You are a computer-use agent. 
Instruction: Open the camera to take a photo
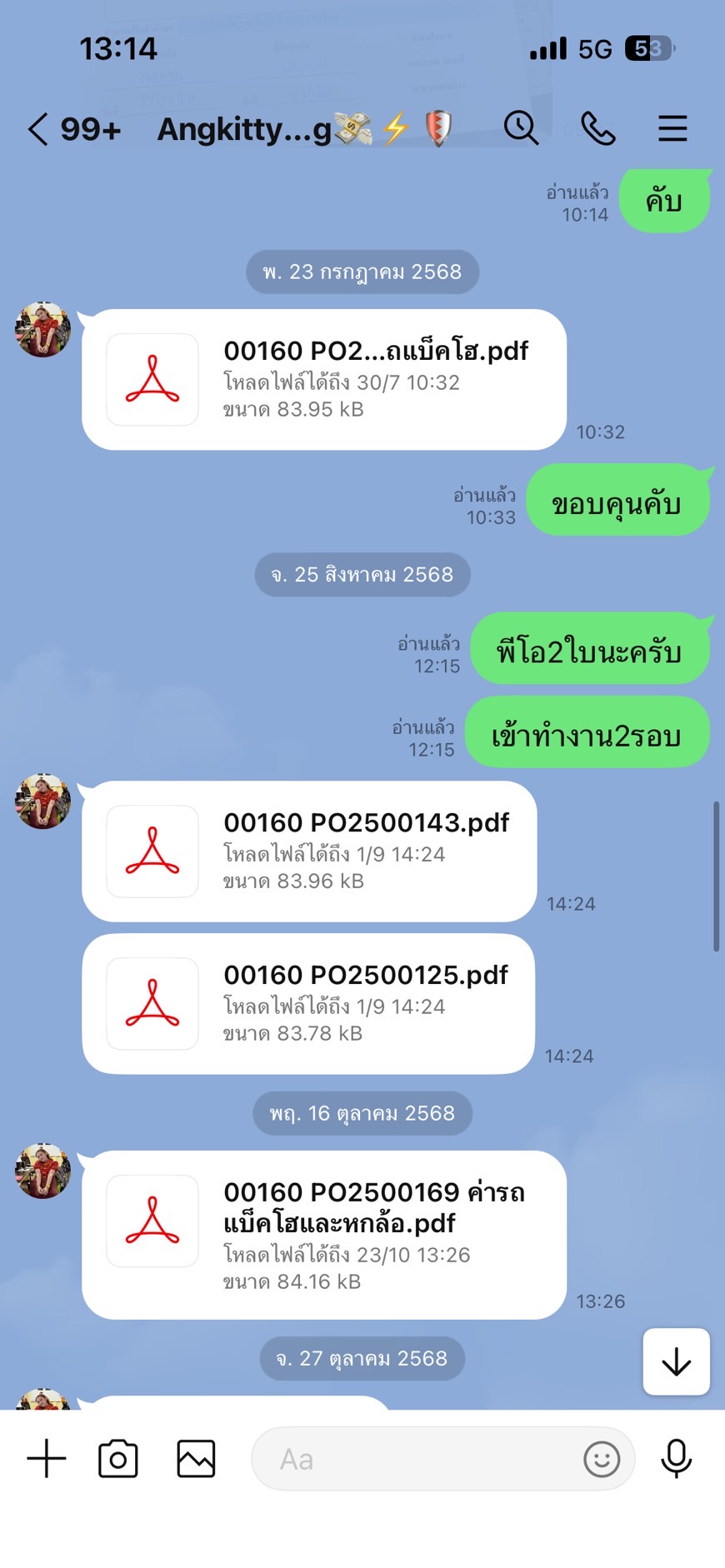118,1459
